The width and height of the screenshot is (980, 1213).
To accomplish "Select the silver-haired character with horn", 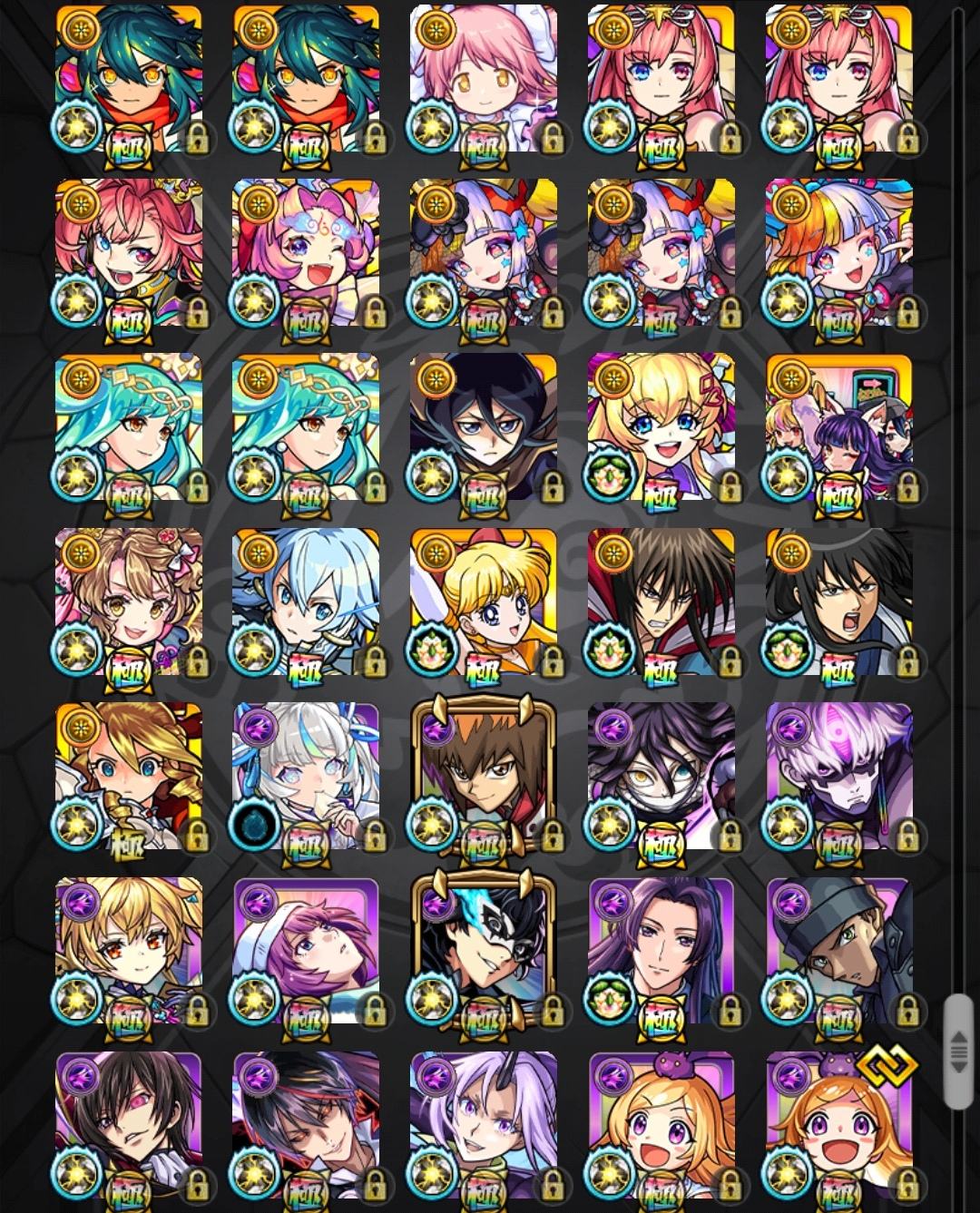I will (483, 1125).
